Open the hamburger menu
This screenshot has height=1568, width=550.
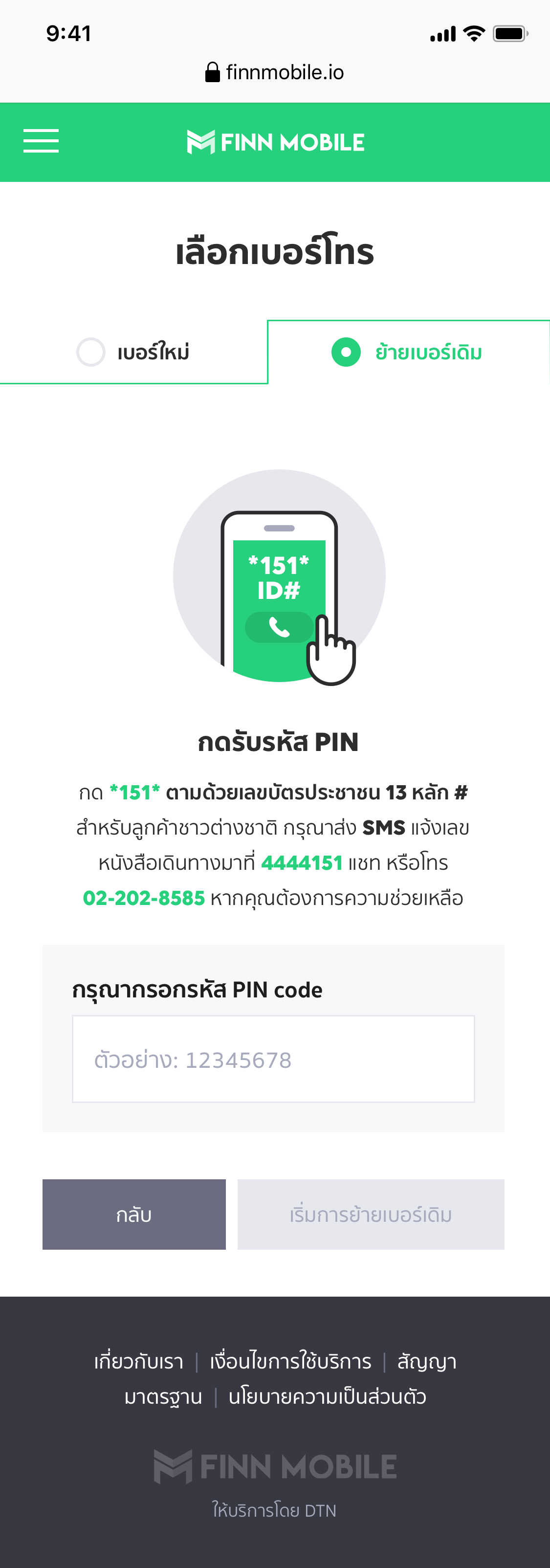[x=41, y=141]
